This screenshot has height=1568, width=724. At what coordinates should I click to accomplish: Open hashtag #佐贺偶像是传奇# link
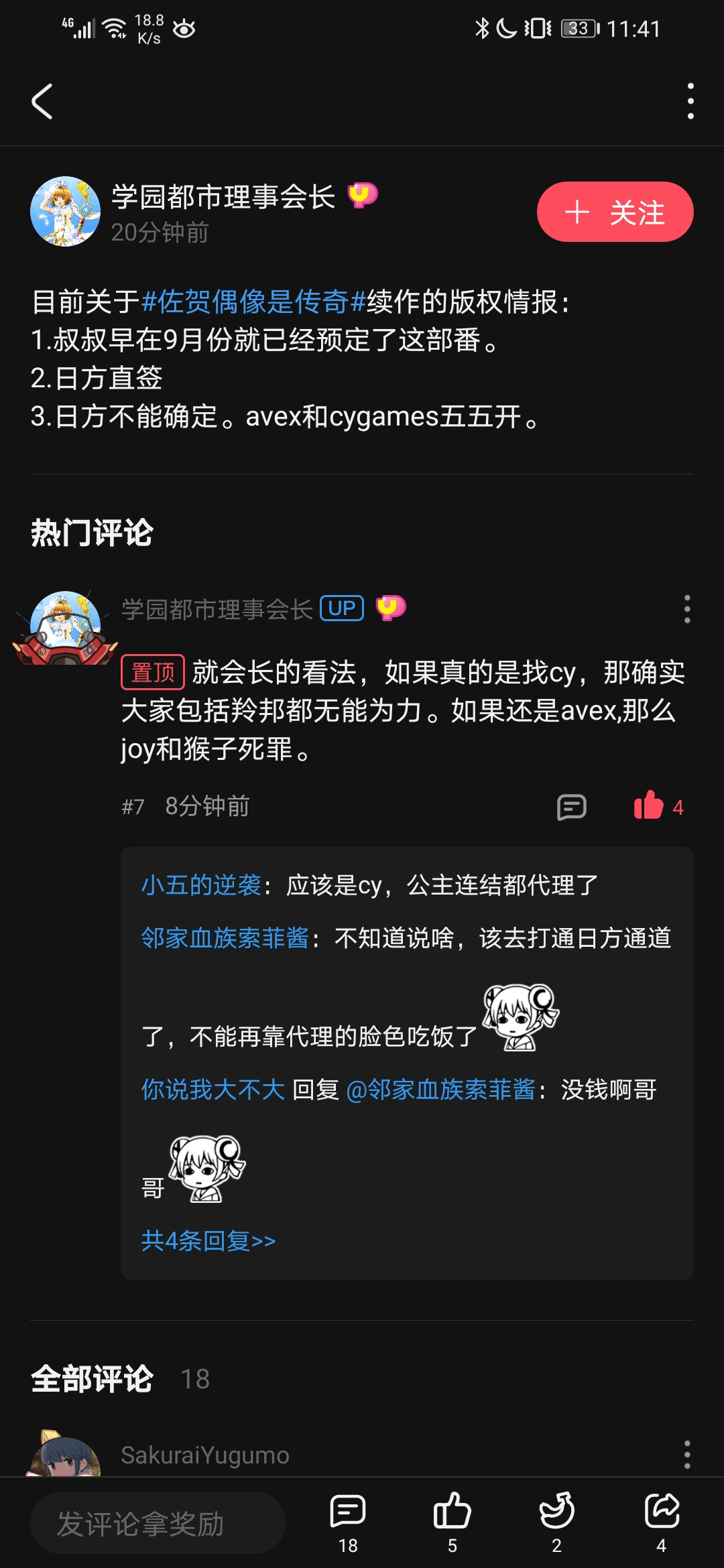253,302
